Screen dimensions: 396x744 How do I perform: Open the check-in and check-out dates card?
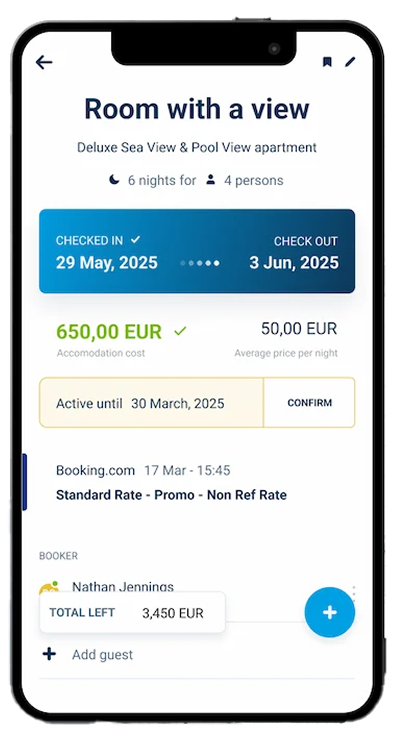(x=197, y=251)
